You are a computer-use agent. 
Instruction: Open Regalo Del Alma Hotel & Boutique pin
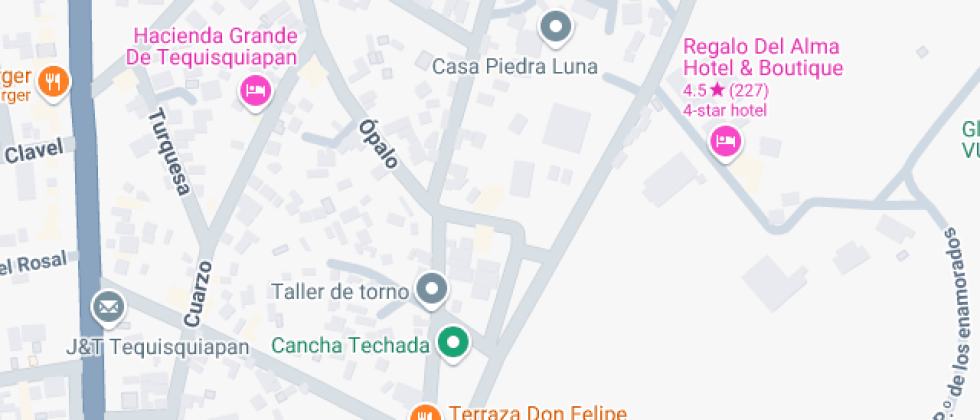pyautogui.click(x=725, y=141)
